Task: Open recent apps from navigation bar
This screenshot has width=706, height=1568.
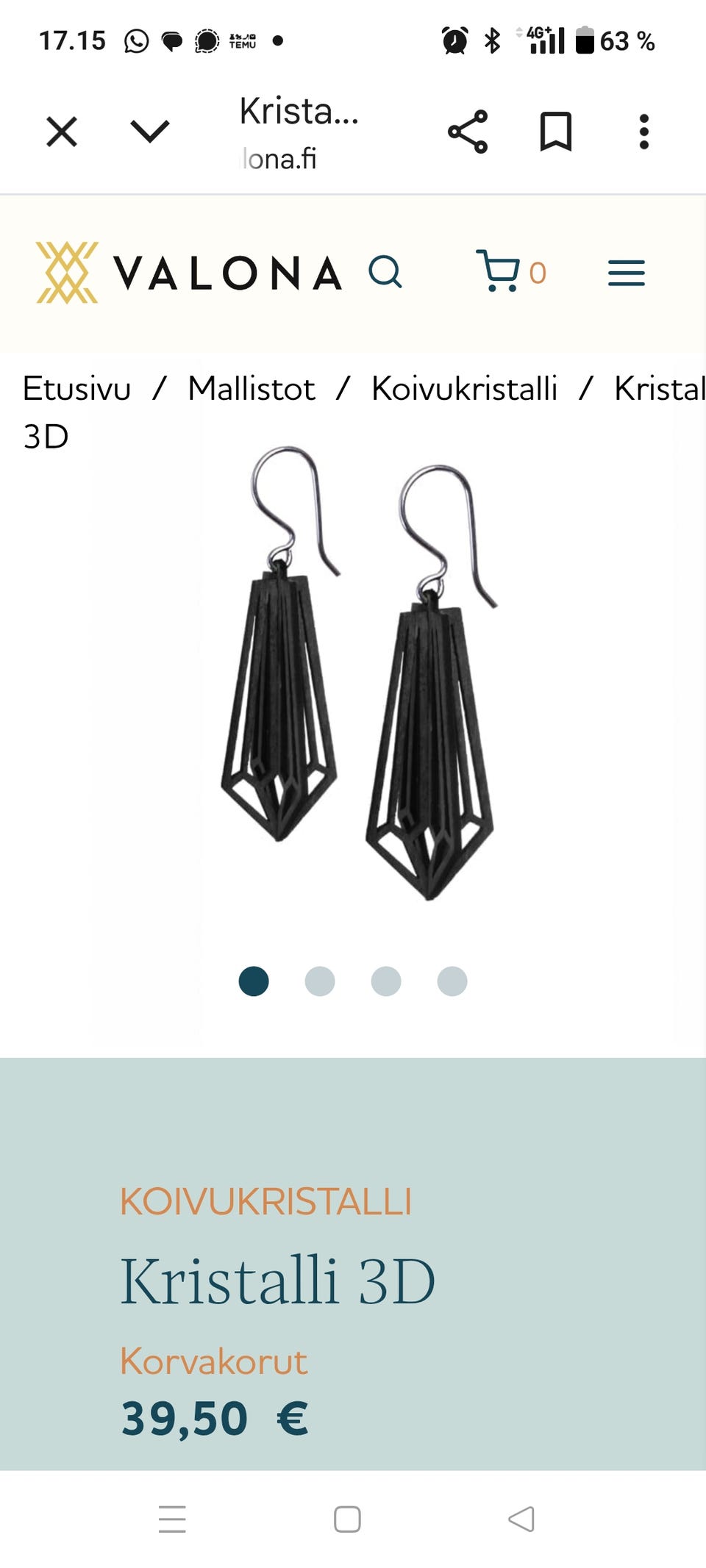Action: 172,1519
